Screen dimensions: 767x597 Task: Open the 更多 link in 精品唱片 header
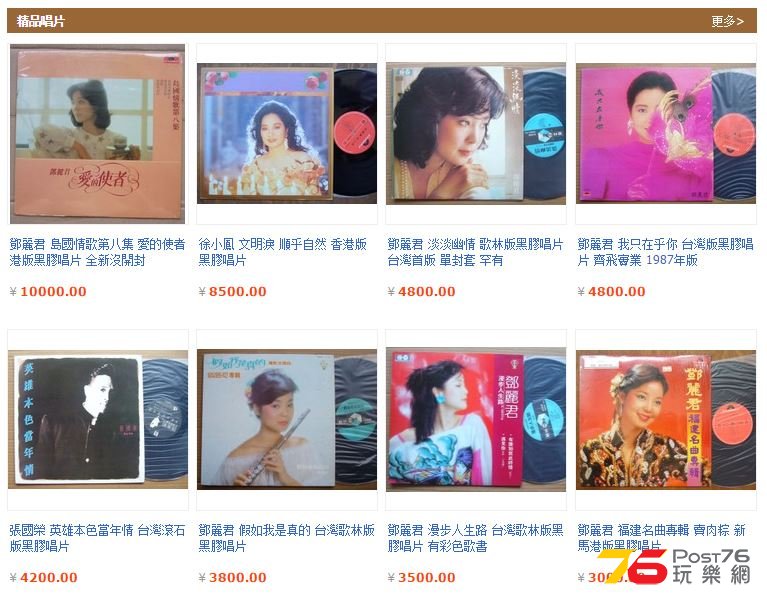tap(727, 21)
